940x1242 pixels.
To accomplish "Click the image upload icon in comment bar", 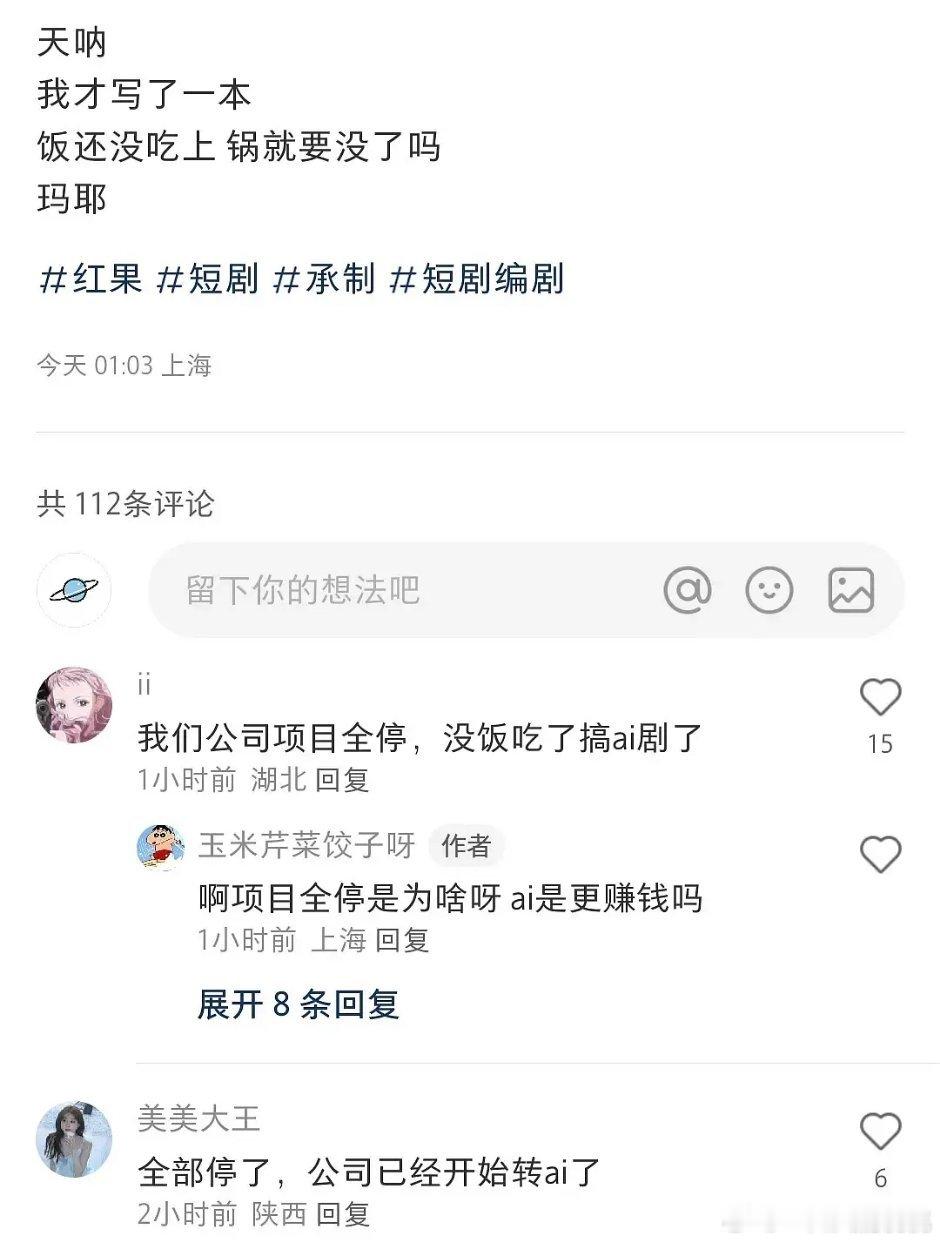I will point(852,590).
